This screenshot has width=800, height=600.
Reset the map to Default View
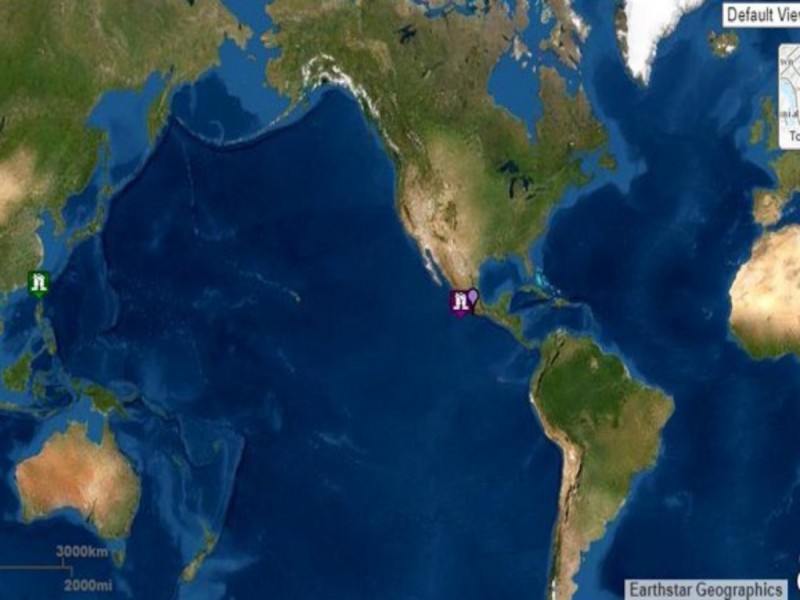762,14
